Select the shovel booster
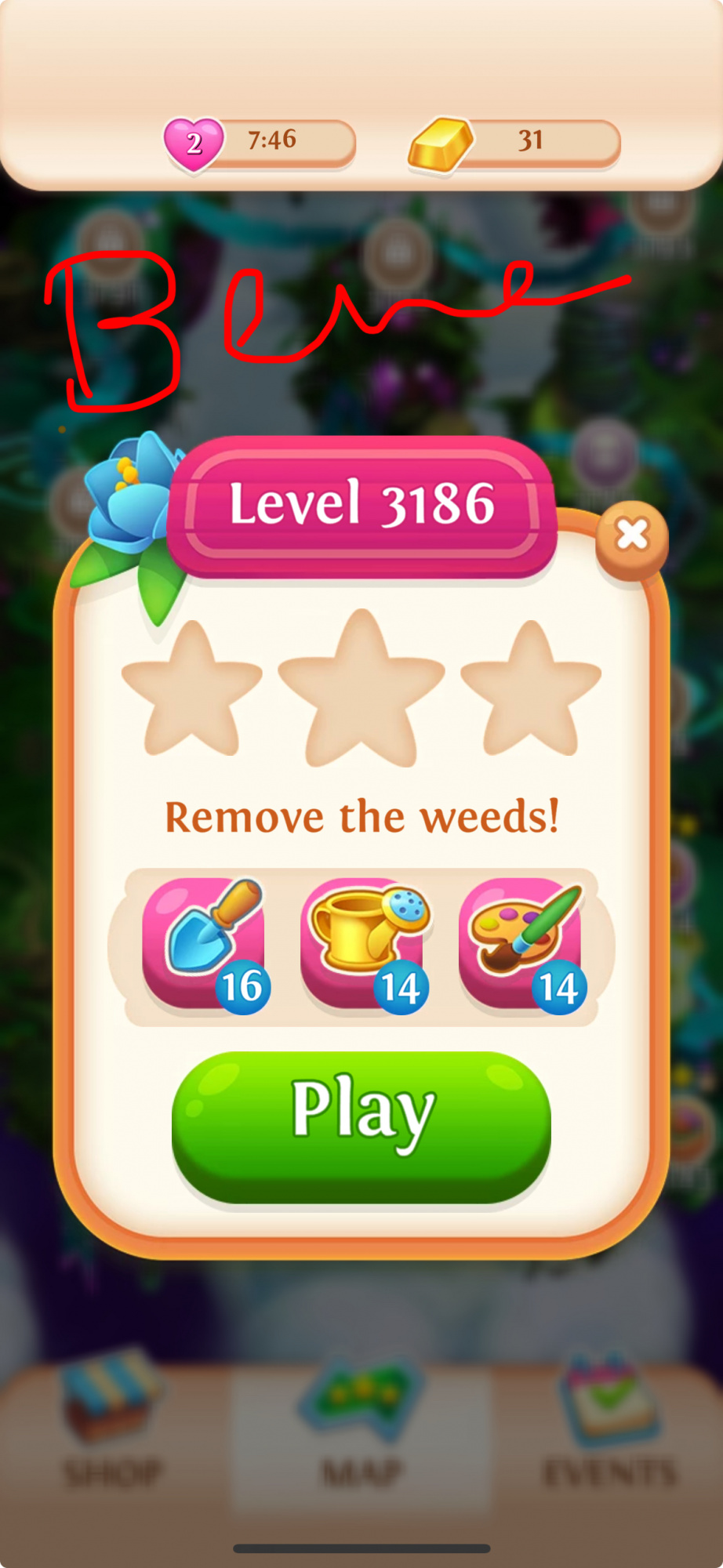This screenshot has width=723, height=1568. pyautogui.click(x=205, y=943)
